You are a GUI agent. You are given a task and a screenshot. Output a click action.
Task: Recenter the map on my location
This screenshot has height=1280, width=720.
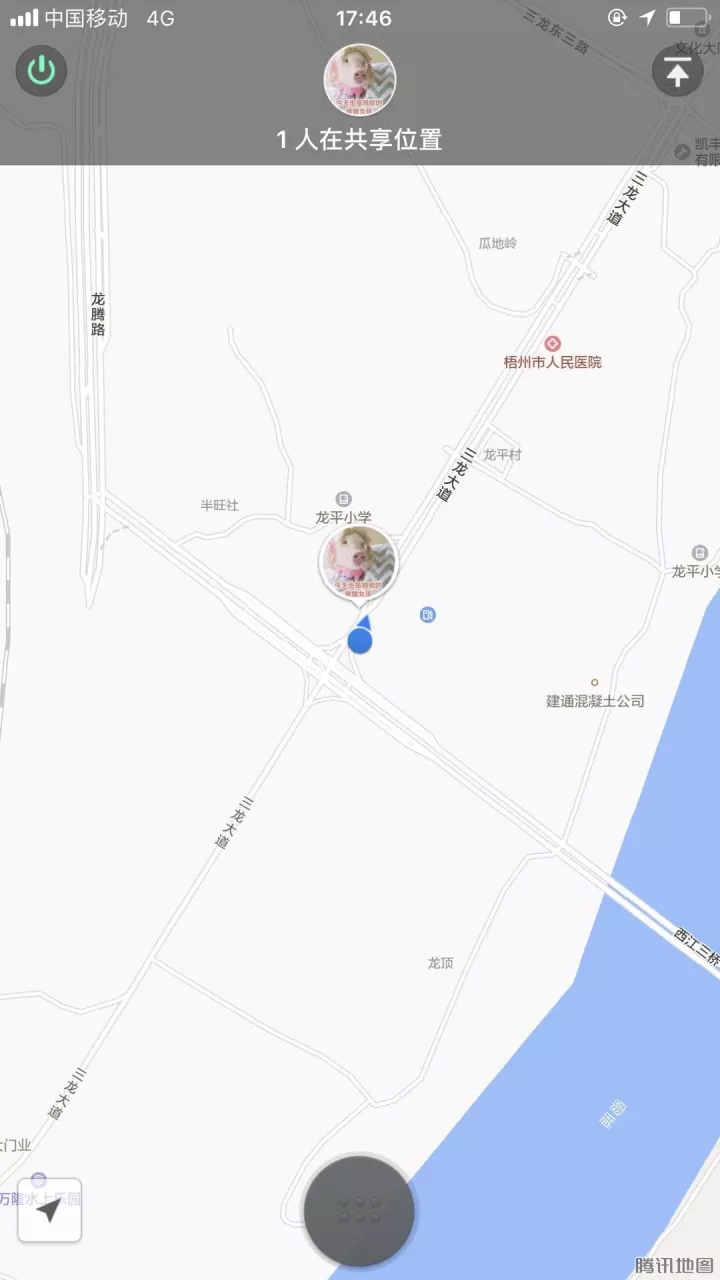pyautogui.click(x=49, y=1210)
